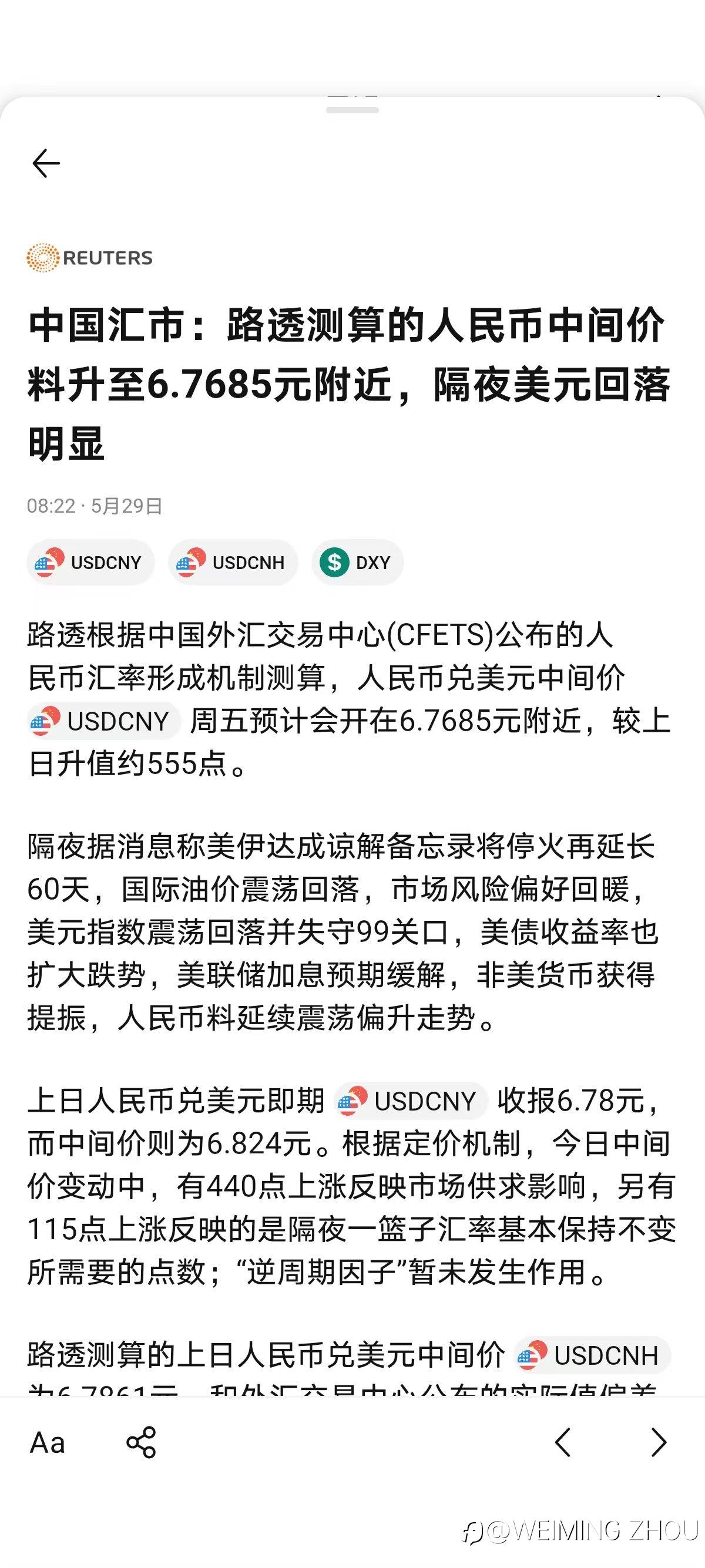Viewport: 705px width, 1568px height.
Task: Go to the next article
Action: coord(658,1442)
